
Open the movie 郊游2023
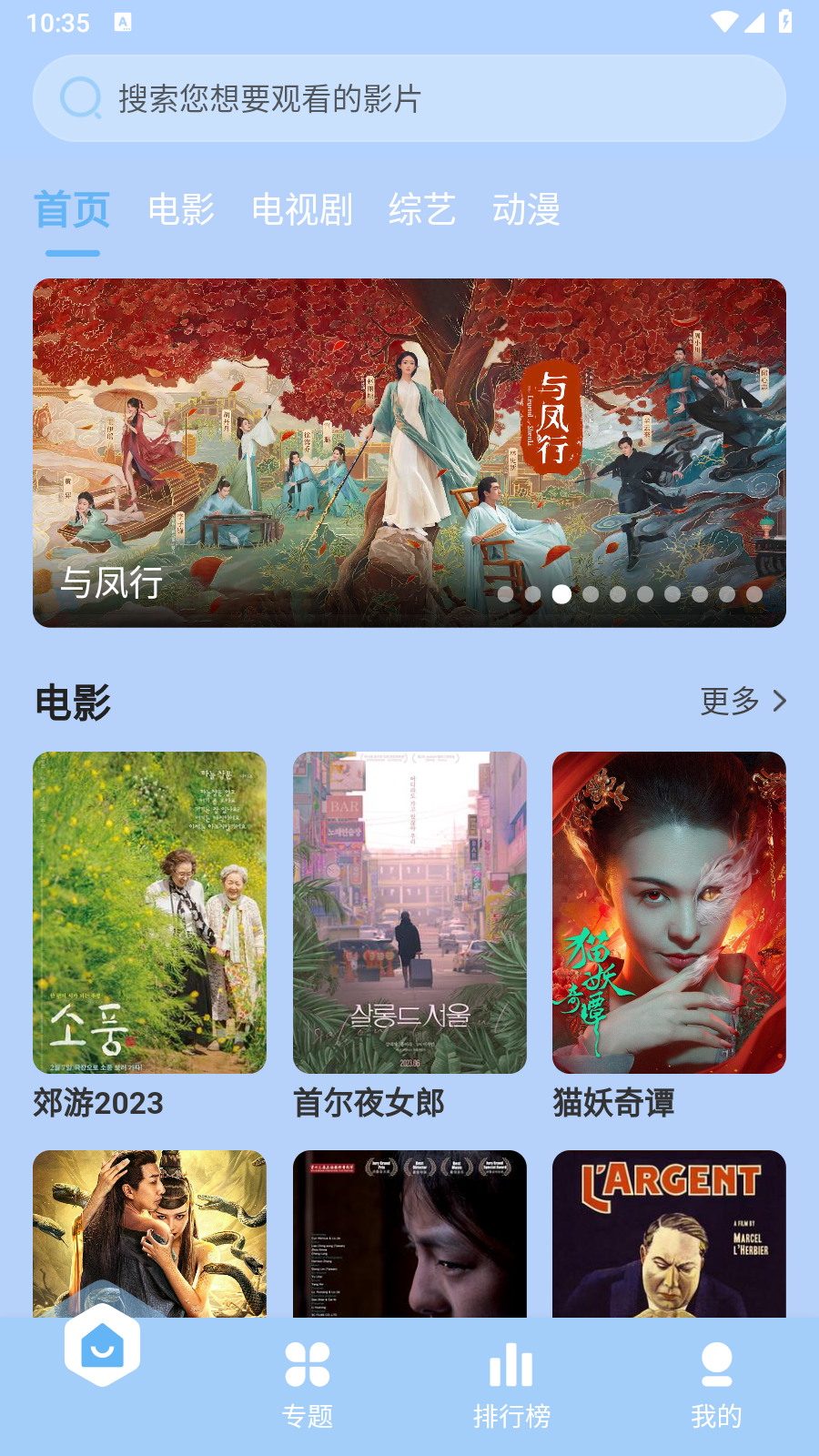149,913
